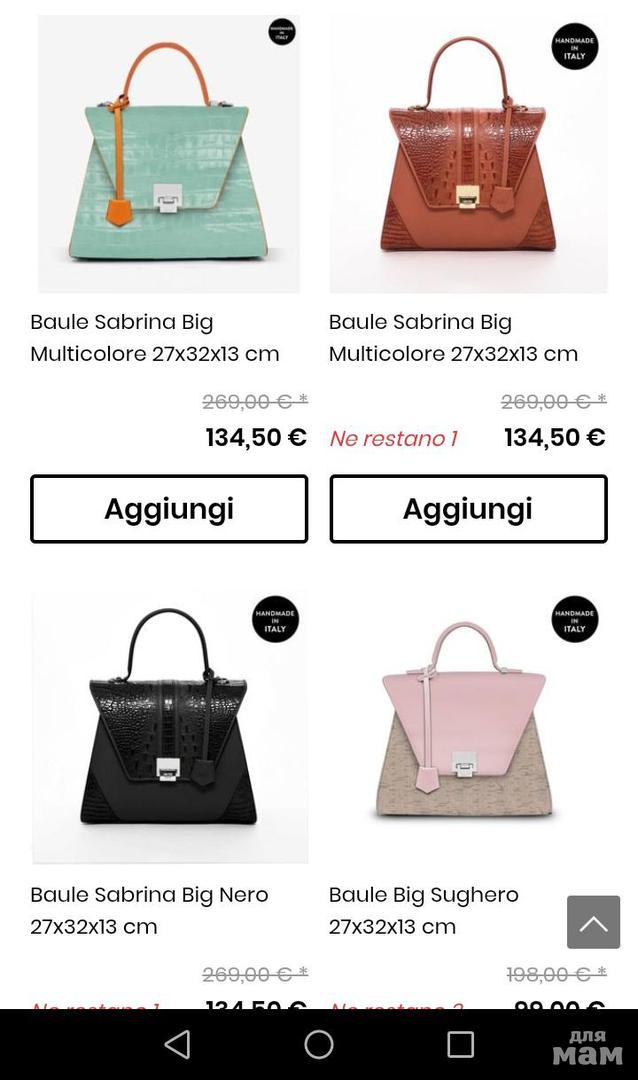
Task: View the pink Baule Big Sughero bag
Action: [466, 728]
